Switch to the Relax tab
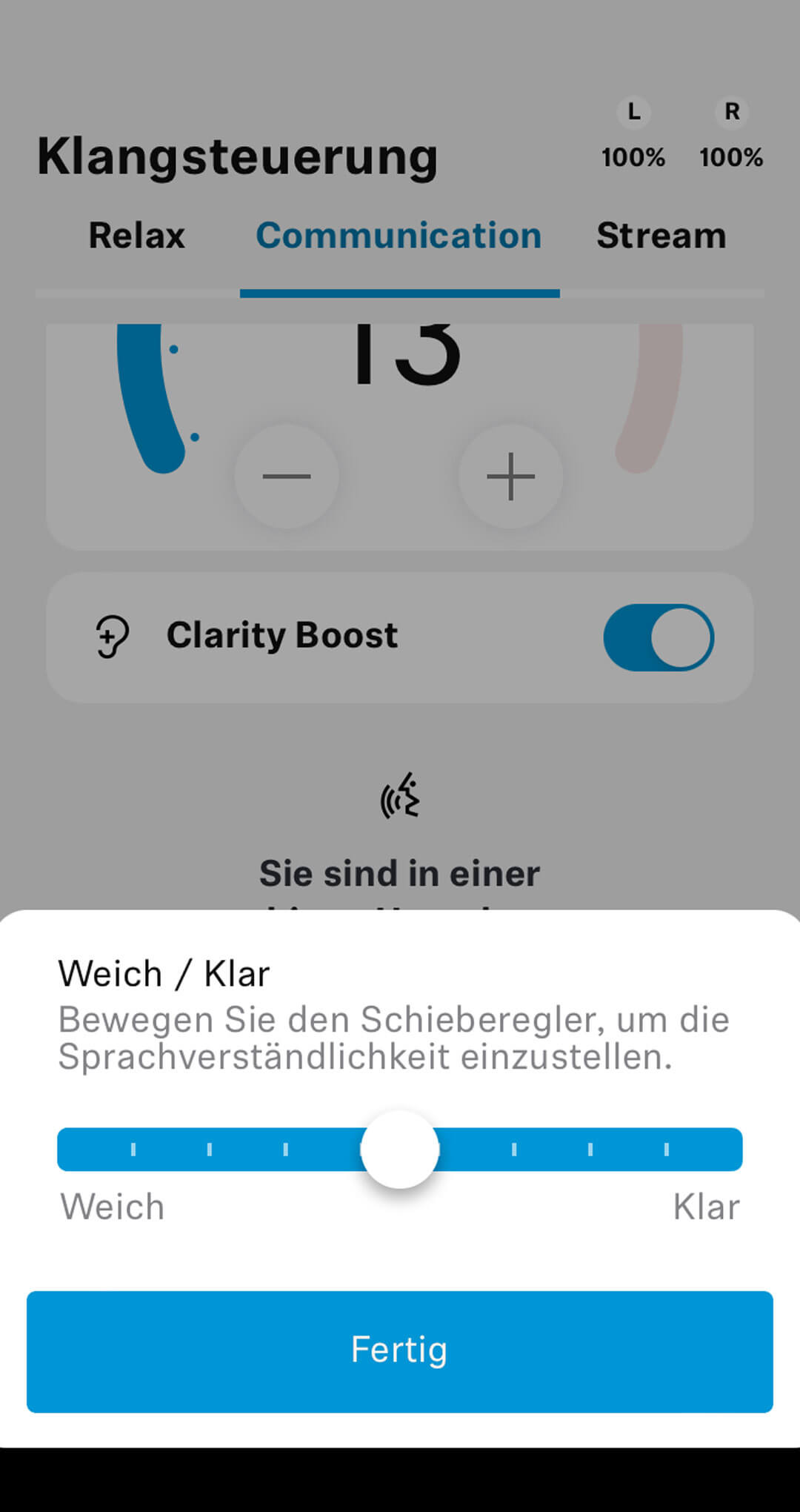The width and height of the screenshot is (800, 1512). pyautogui.click(x=137, y=236)
